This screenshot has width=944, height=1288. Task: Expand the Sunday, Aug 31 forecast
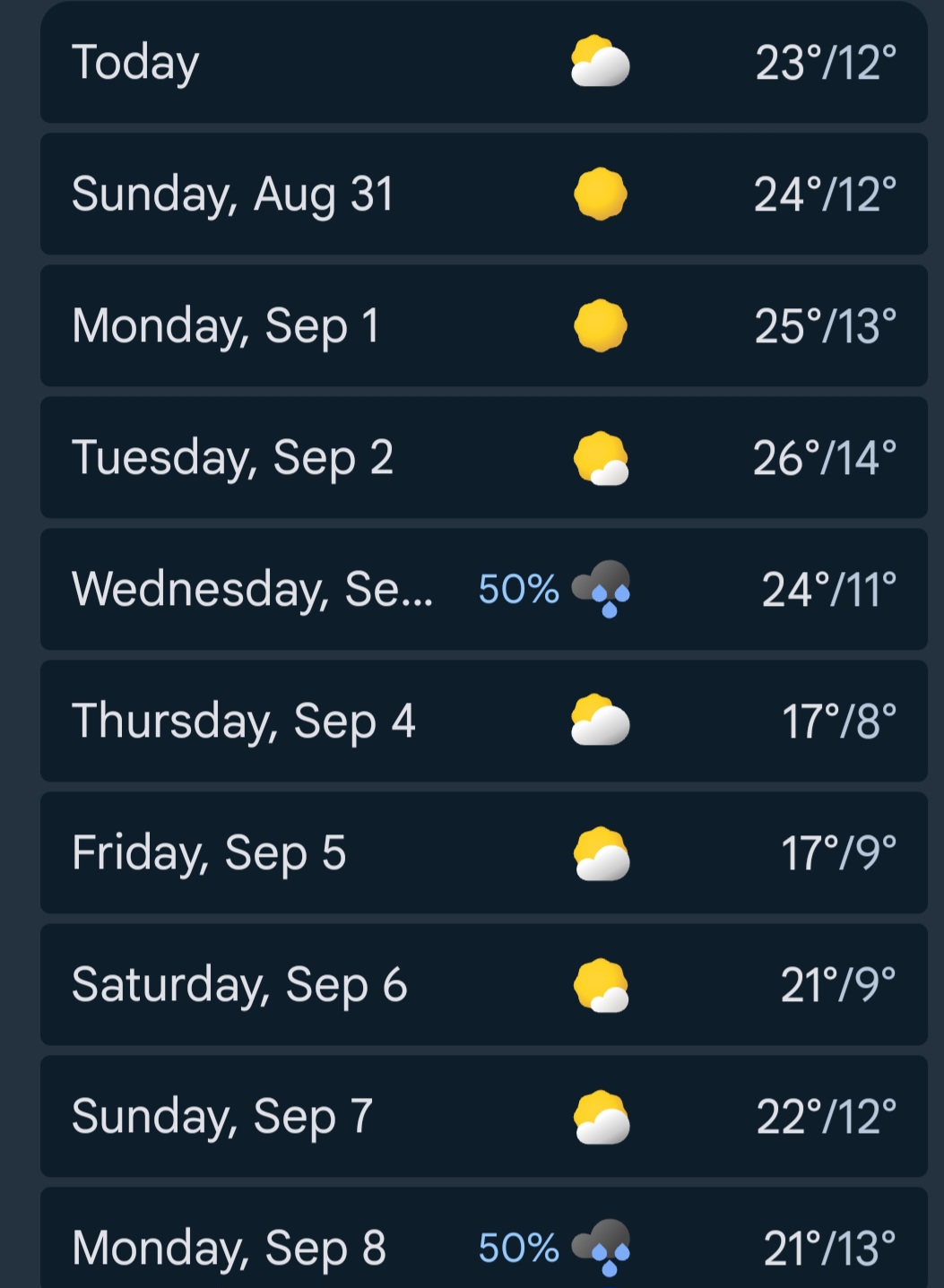[x=484, y=194]
